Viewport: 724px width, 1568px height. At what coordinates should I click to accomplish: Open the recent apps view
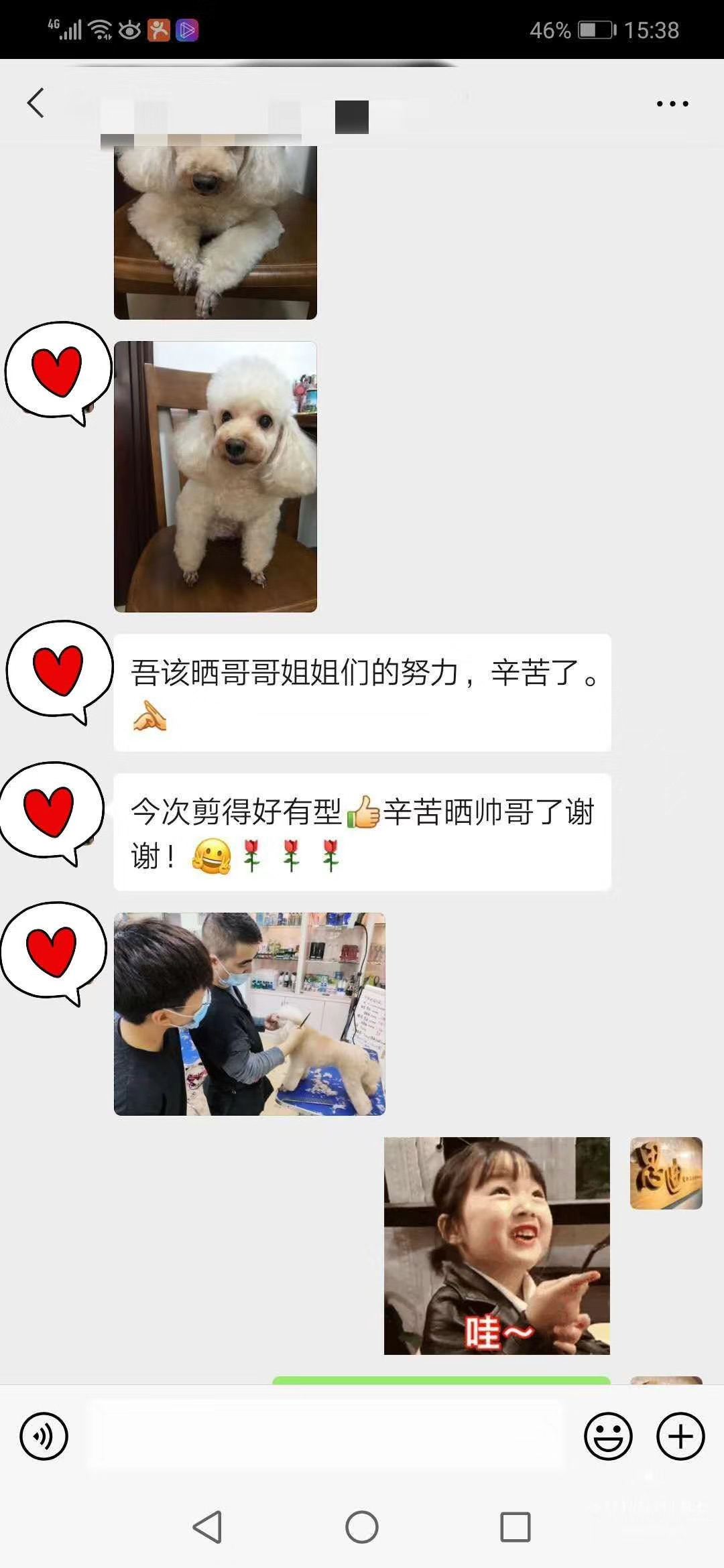point(516,1527)
